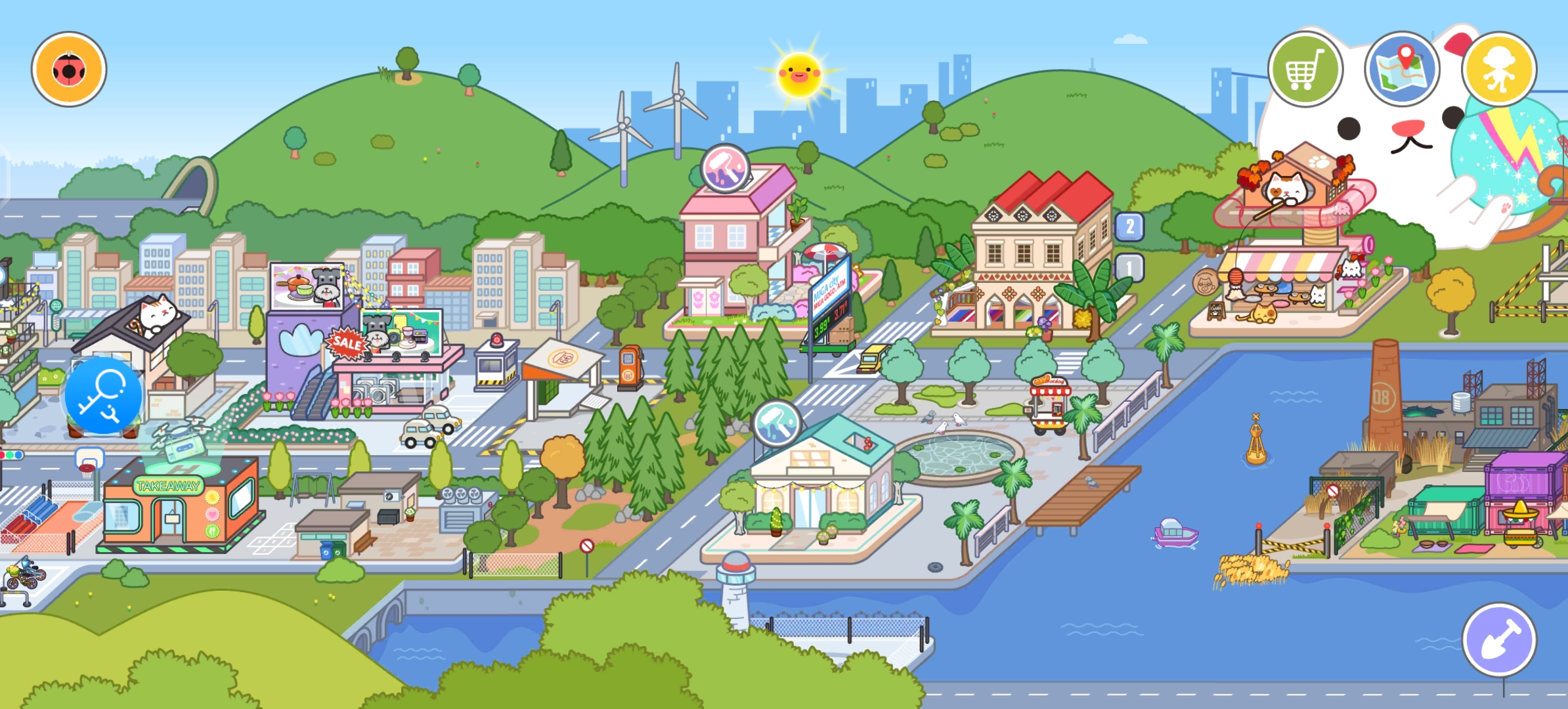Image resolution: width=1568 pixels, height=709 pixels.
Task: Tap the ladybug icon button
Action: (x=69, y=69)
